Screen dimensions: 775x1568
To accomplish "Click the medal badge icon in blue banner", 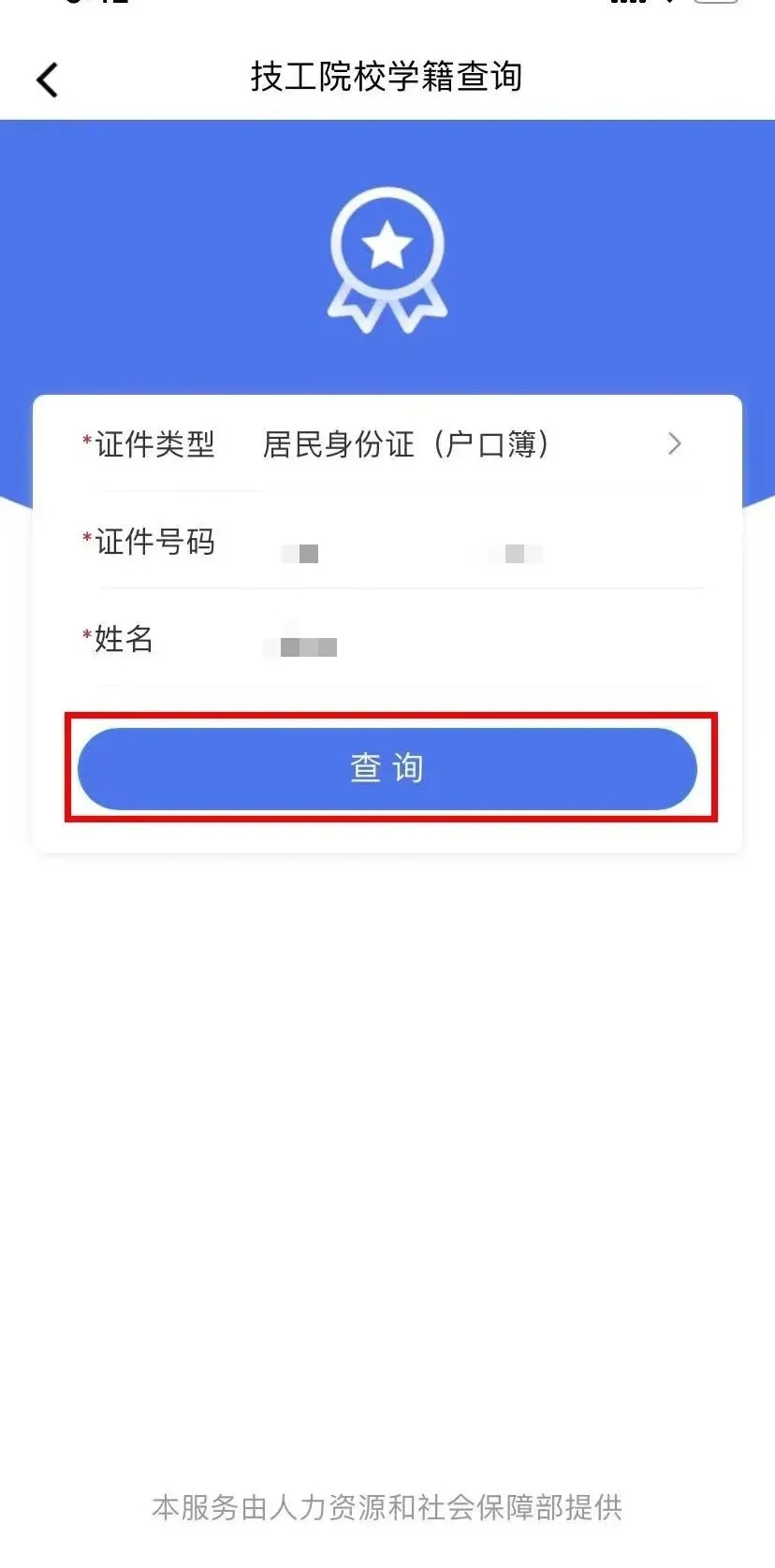I will click(x=387, y=257).
